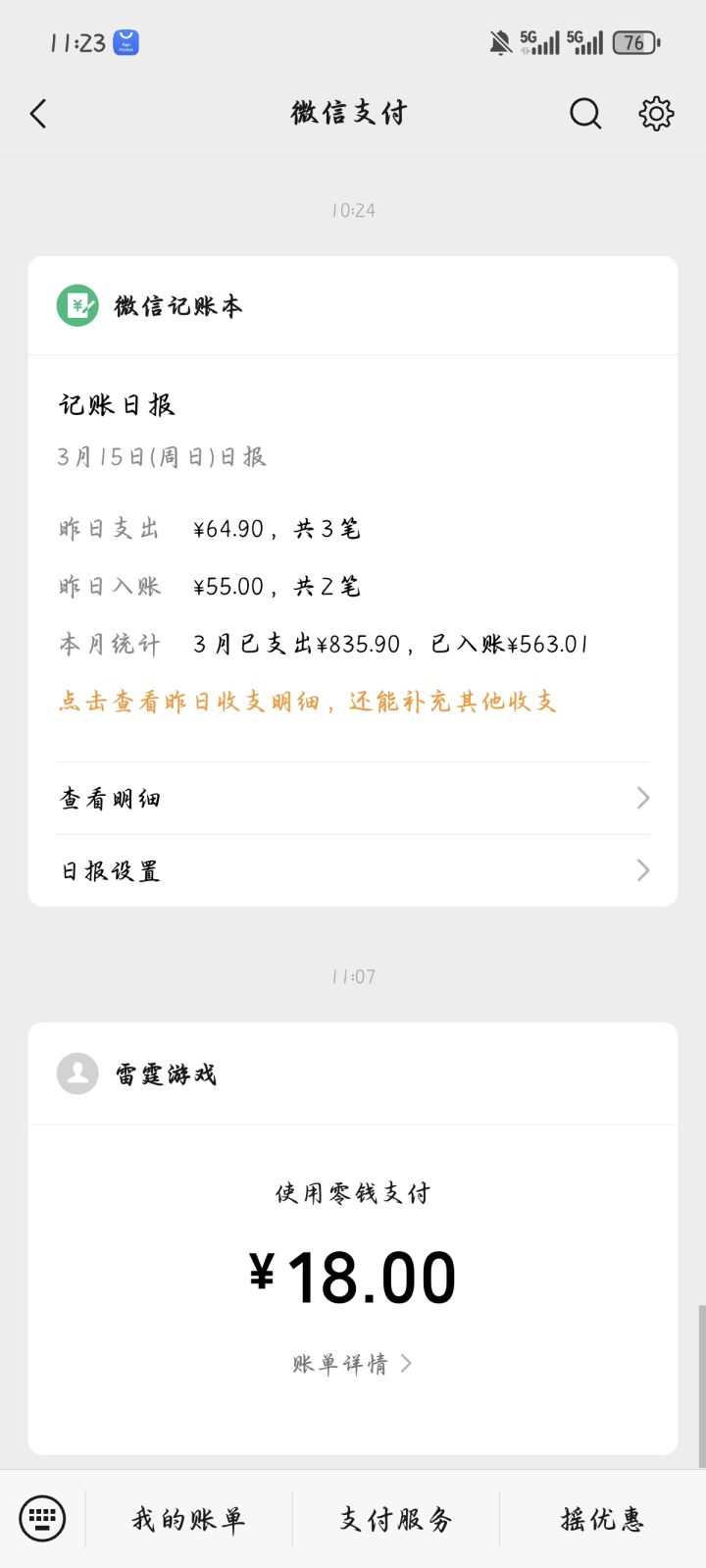The width and height of the screenshot is (706, 1568).
Task: Open 摇优惠 in bottom bar
Action: tap(599, 1518)
